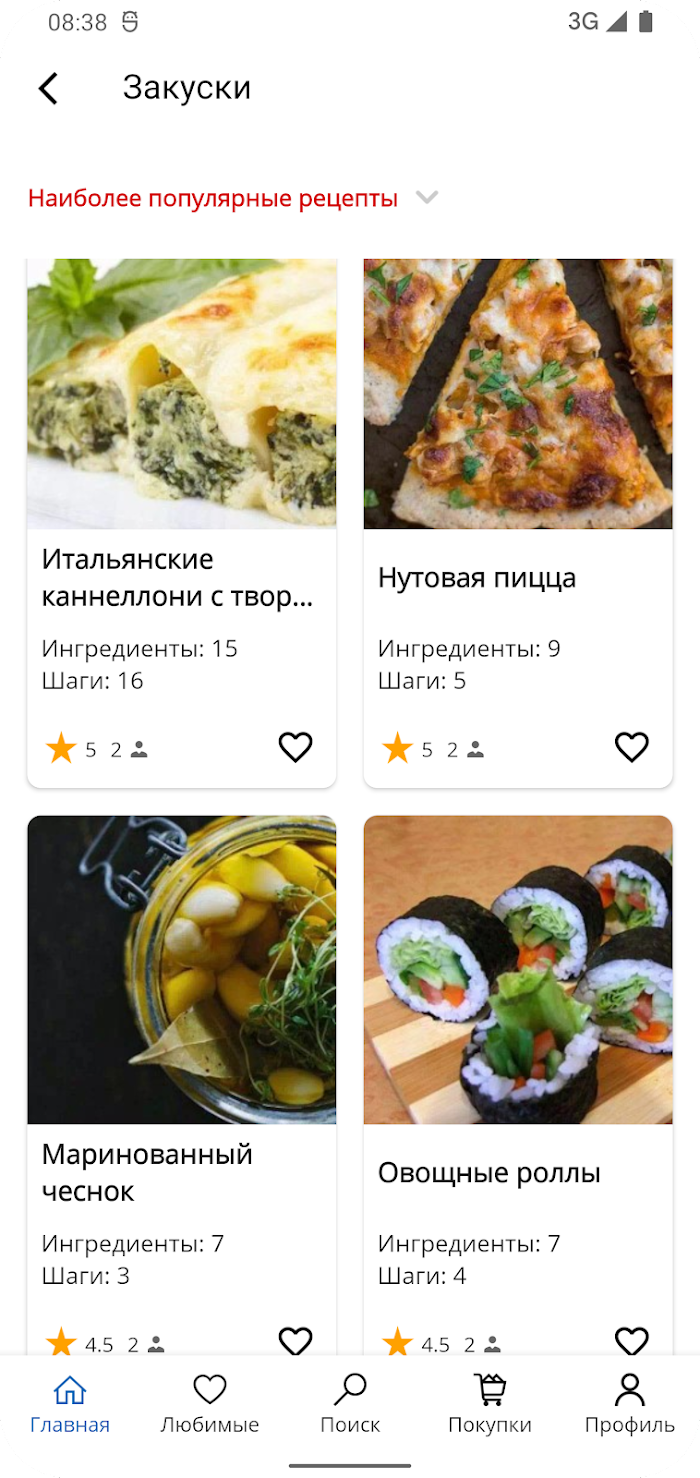Switch to the Любимые tab
The width and height of the screenshot is (700, 1478).
click(x=210, y=1403)
